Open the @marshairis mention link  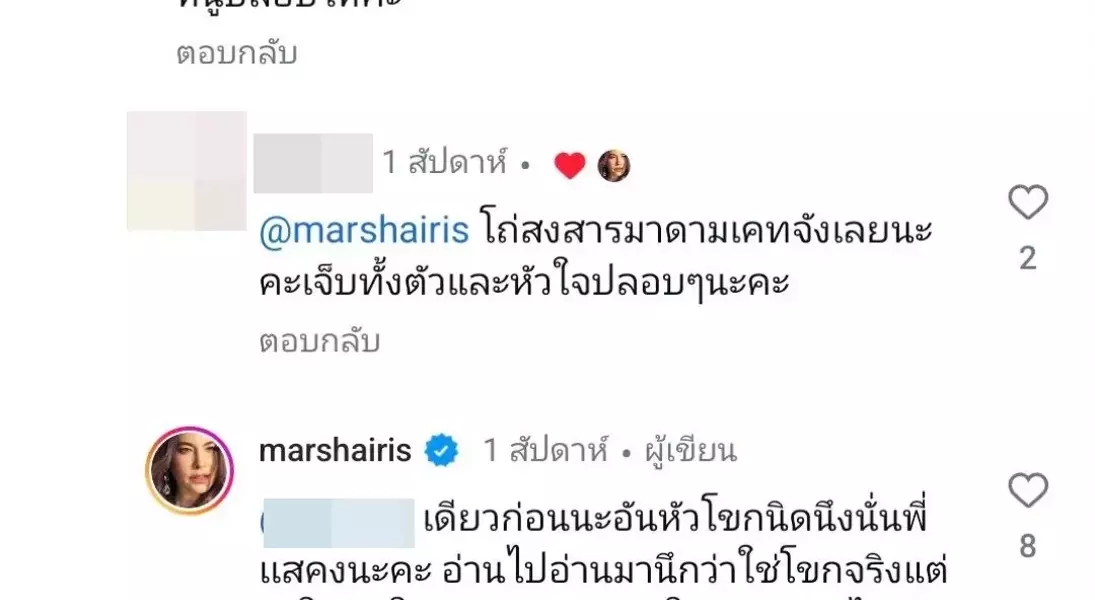click(364, 231)
